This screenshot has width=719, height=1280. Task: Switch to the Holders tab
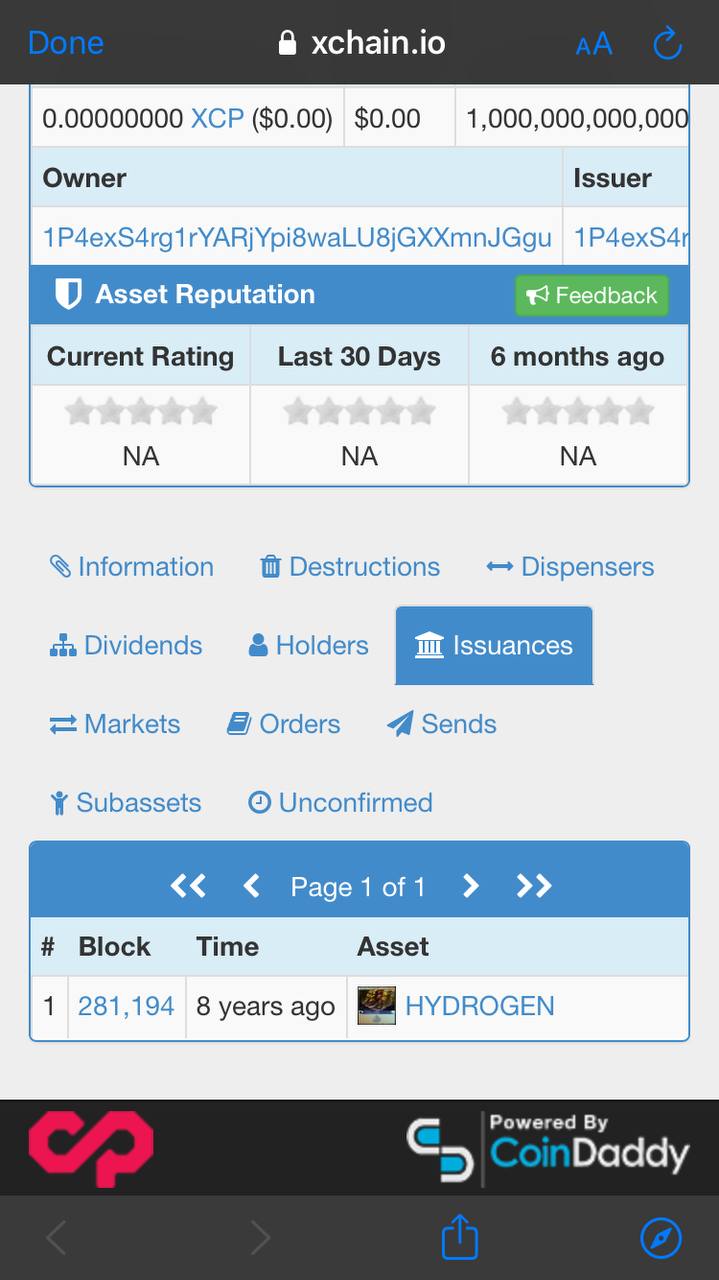pos(308,645)
